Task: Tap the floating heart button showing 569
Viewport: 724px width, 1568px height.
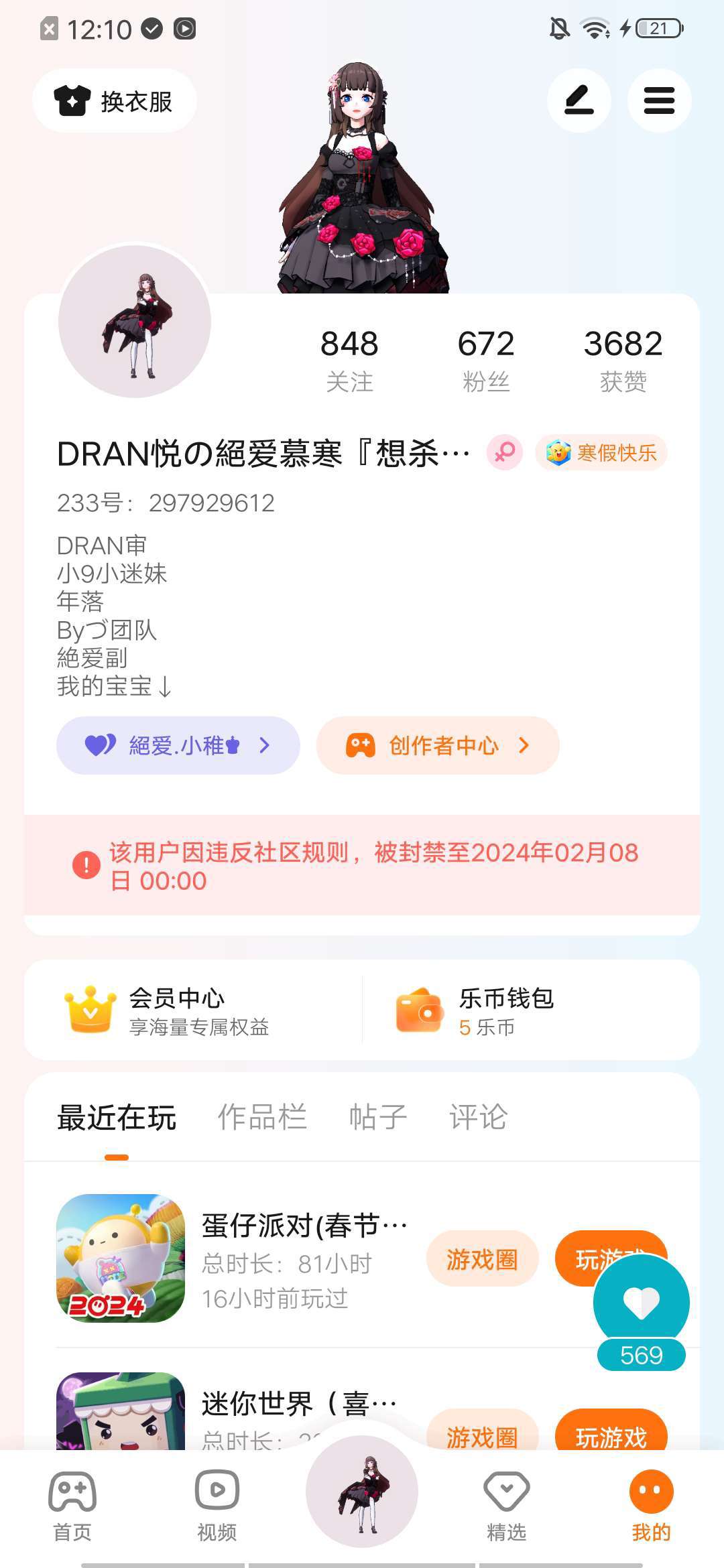Action: point(642,1303)
